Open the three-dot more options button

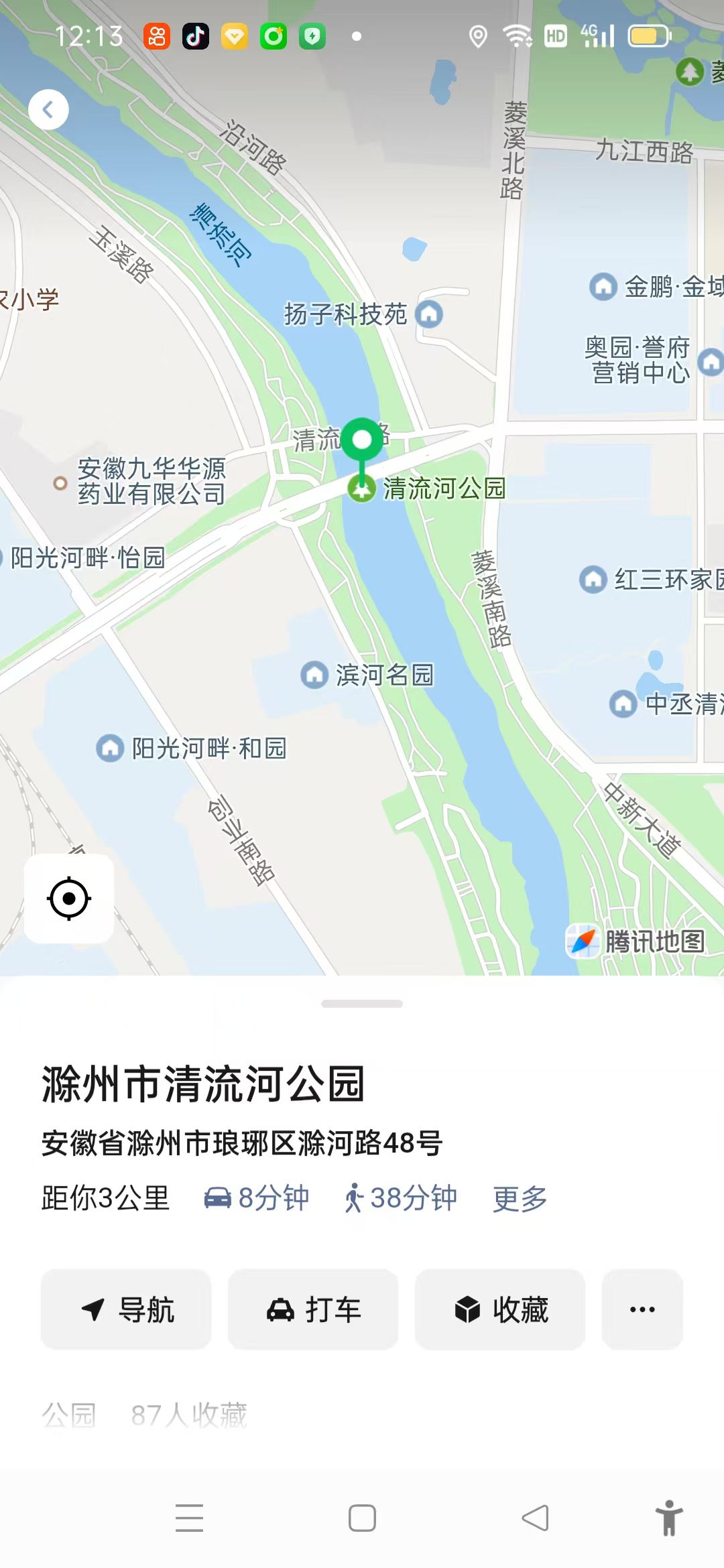click(x=642, y=1309)
